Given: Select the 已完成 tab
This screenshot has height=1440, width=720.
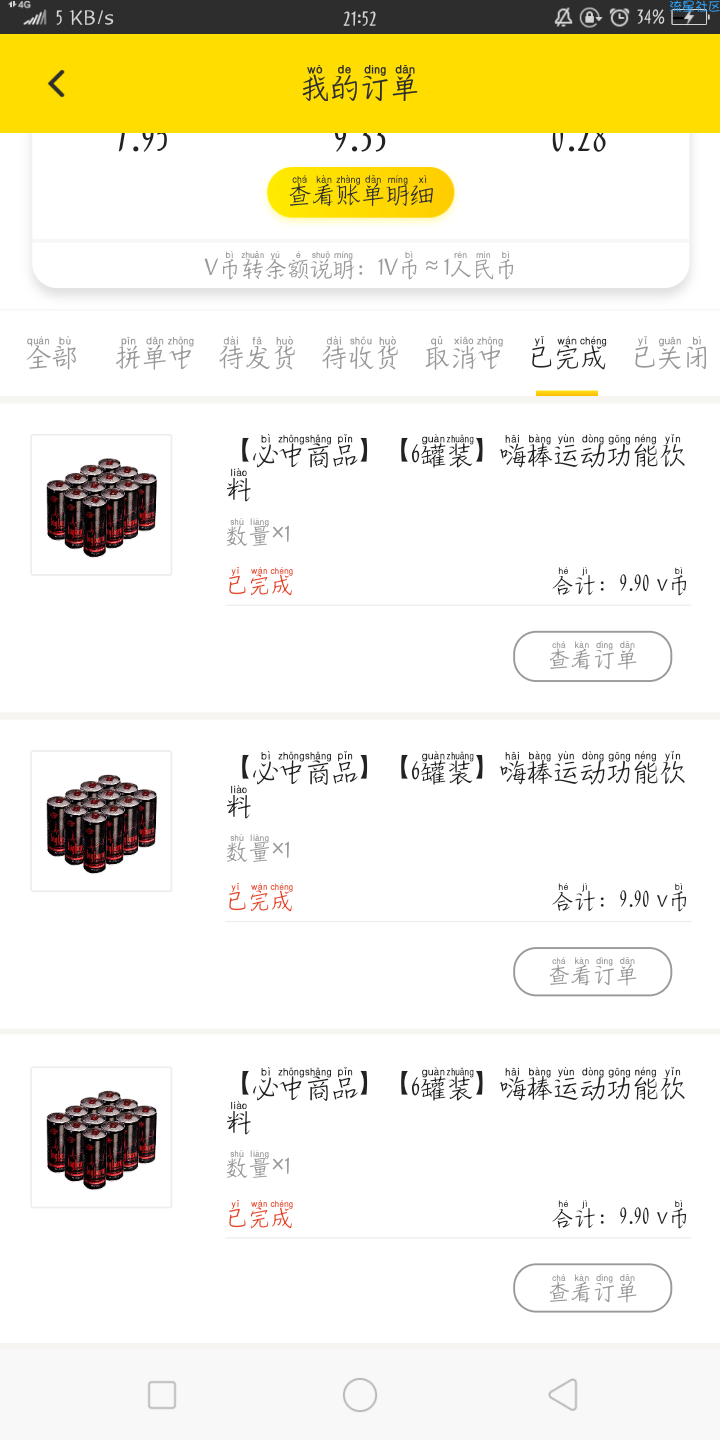Looking at the screenshot, I should tap(568, 354).
